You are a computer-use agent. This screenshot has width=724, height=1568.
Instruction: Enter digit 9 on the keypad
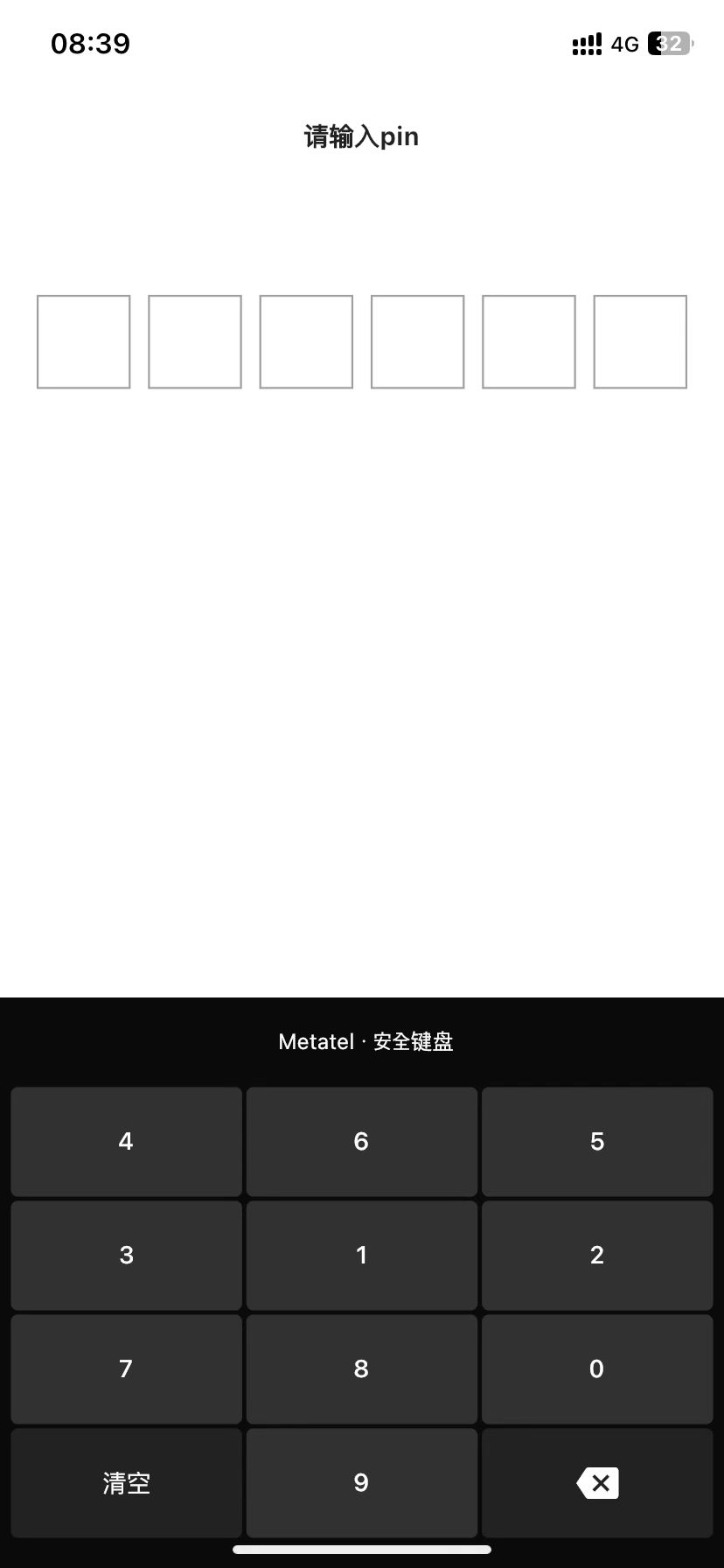(x=362, y=1482)
